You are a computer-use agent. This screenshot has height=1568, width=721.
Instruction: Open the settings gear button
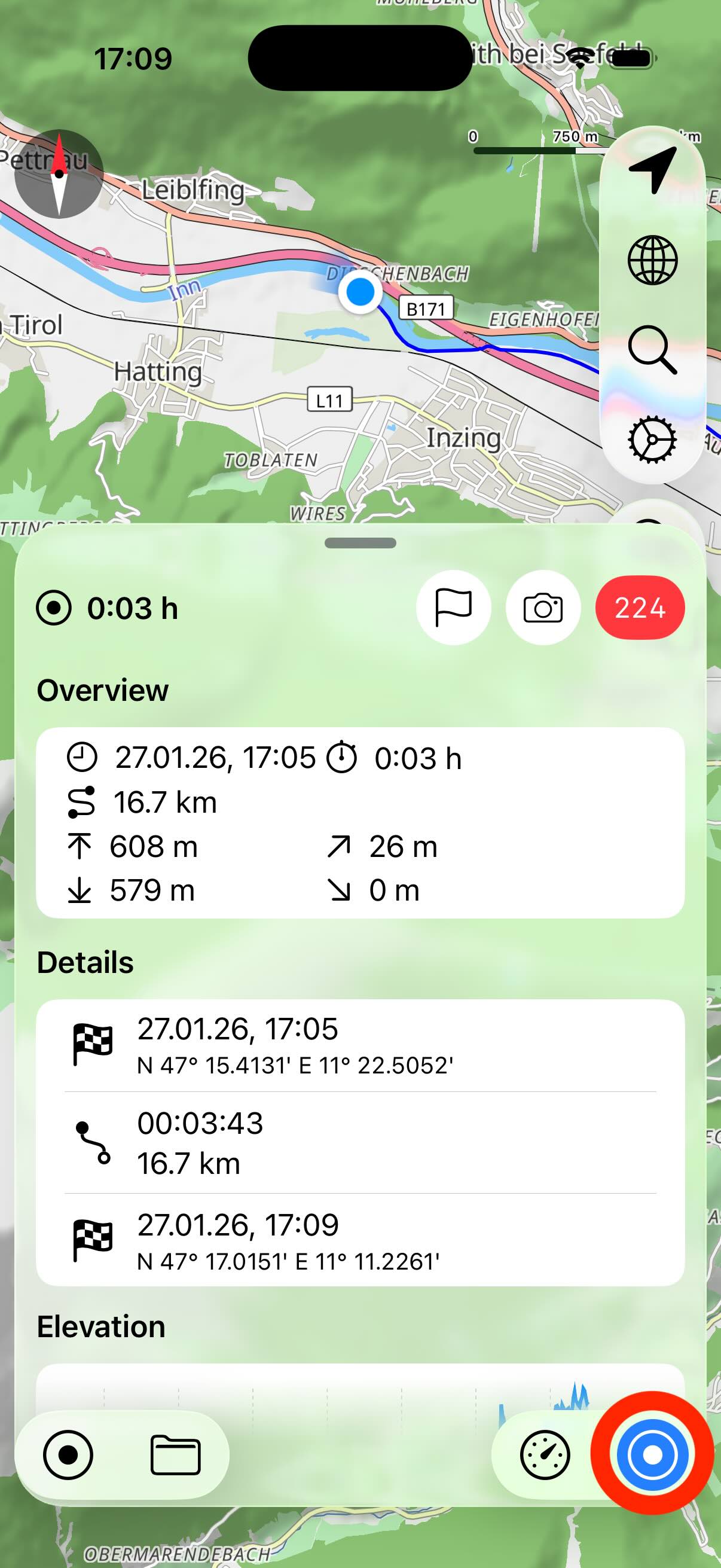pos(652,439)
